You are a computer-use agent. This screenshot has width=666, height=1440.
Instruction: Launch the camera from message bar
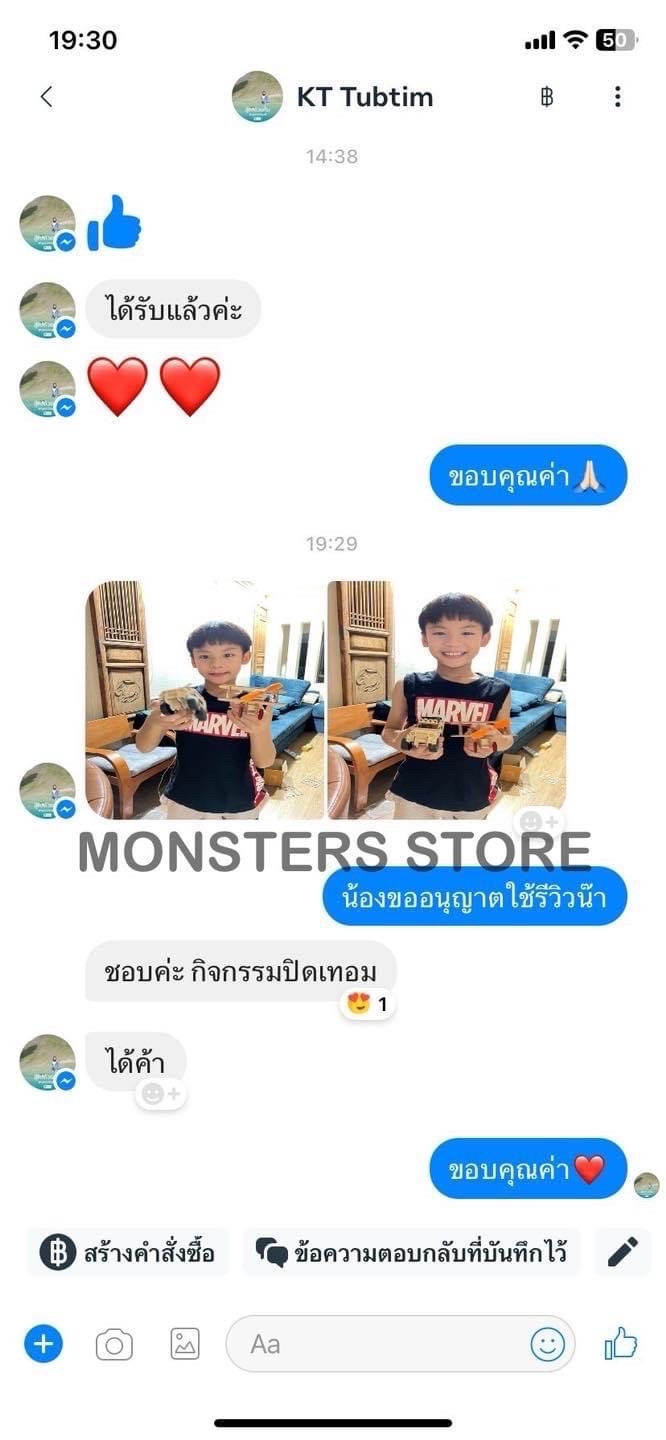tap(114, 1344)
